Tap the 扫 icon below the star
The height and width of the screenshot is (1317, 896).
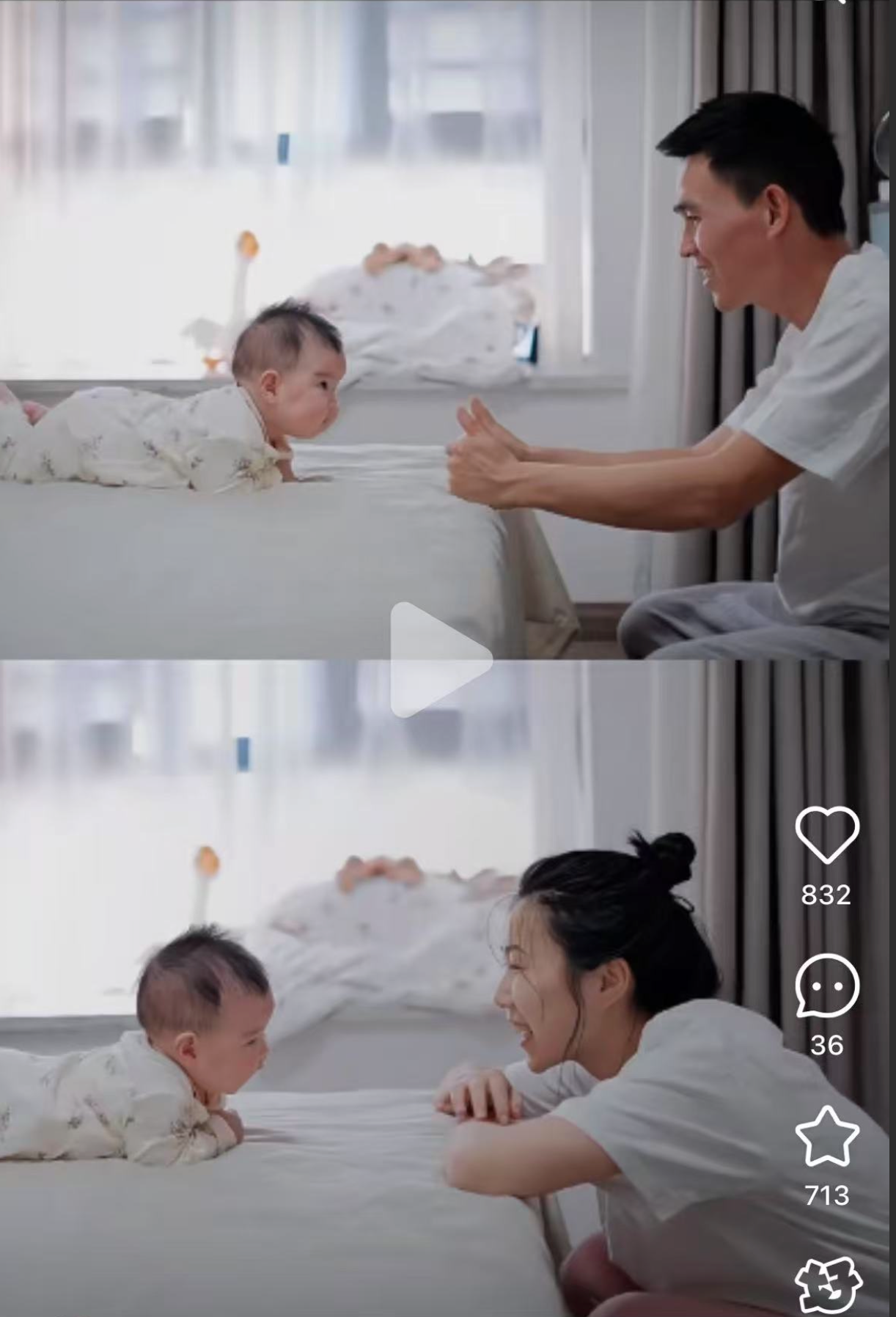coord(828,1285)
